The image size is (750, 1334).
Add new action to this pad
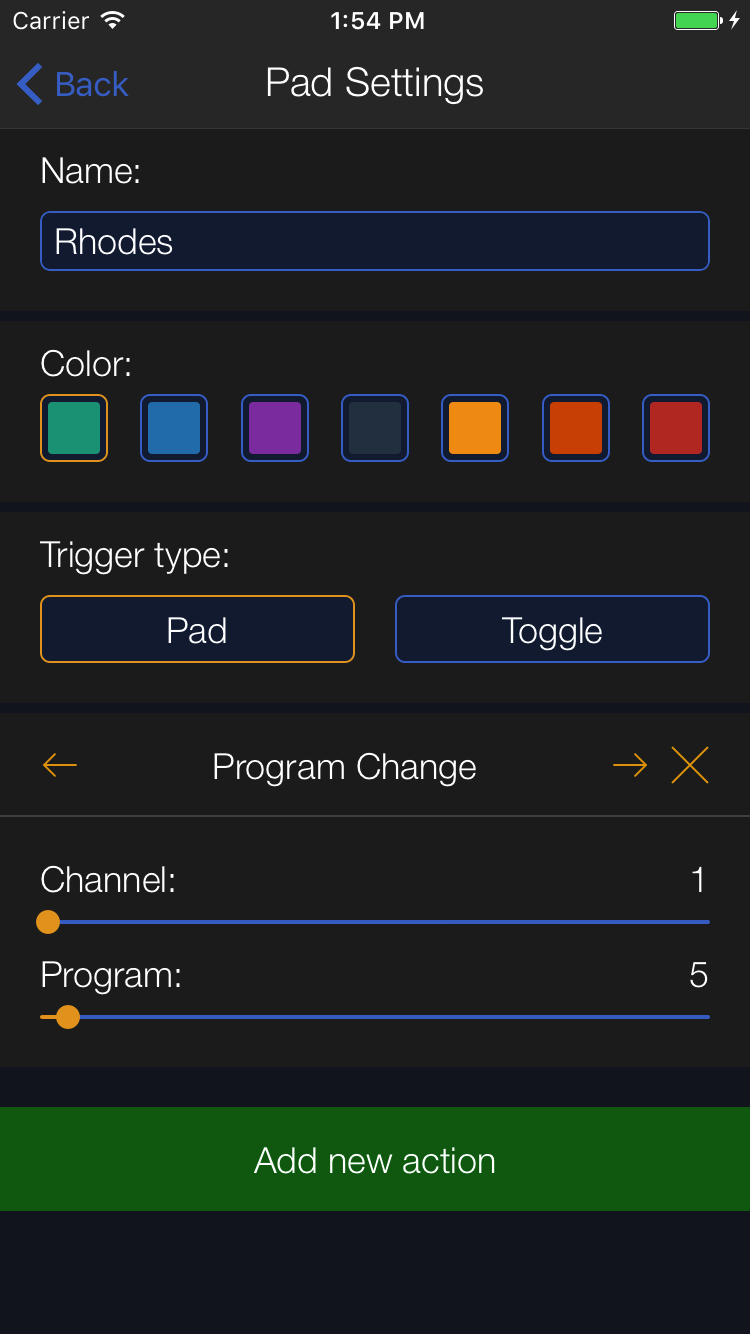(x=374, y=1160)
